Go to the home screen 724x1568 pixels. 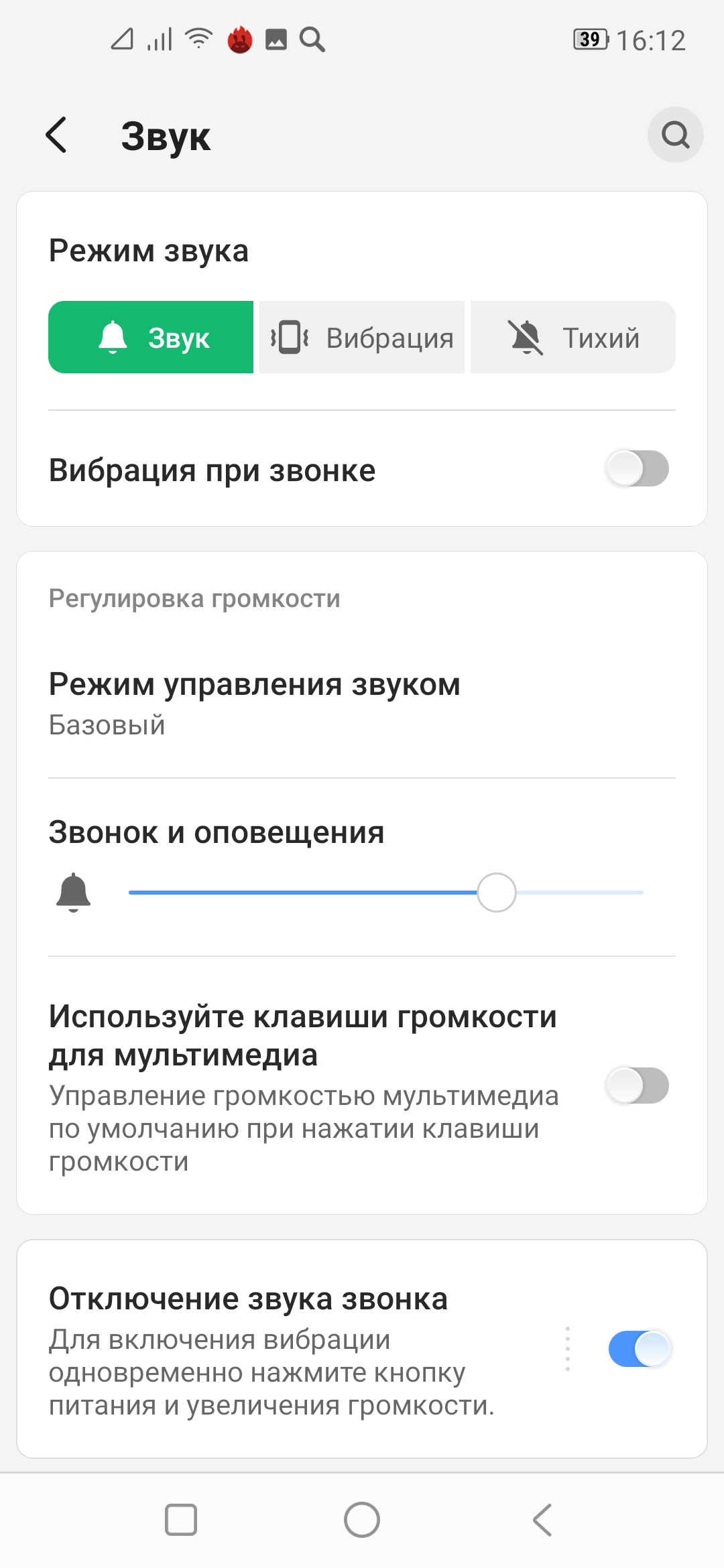click(x=362, y=1520)
